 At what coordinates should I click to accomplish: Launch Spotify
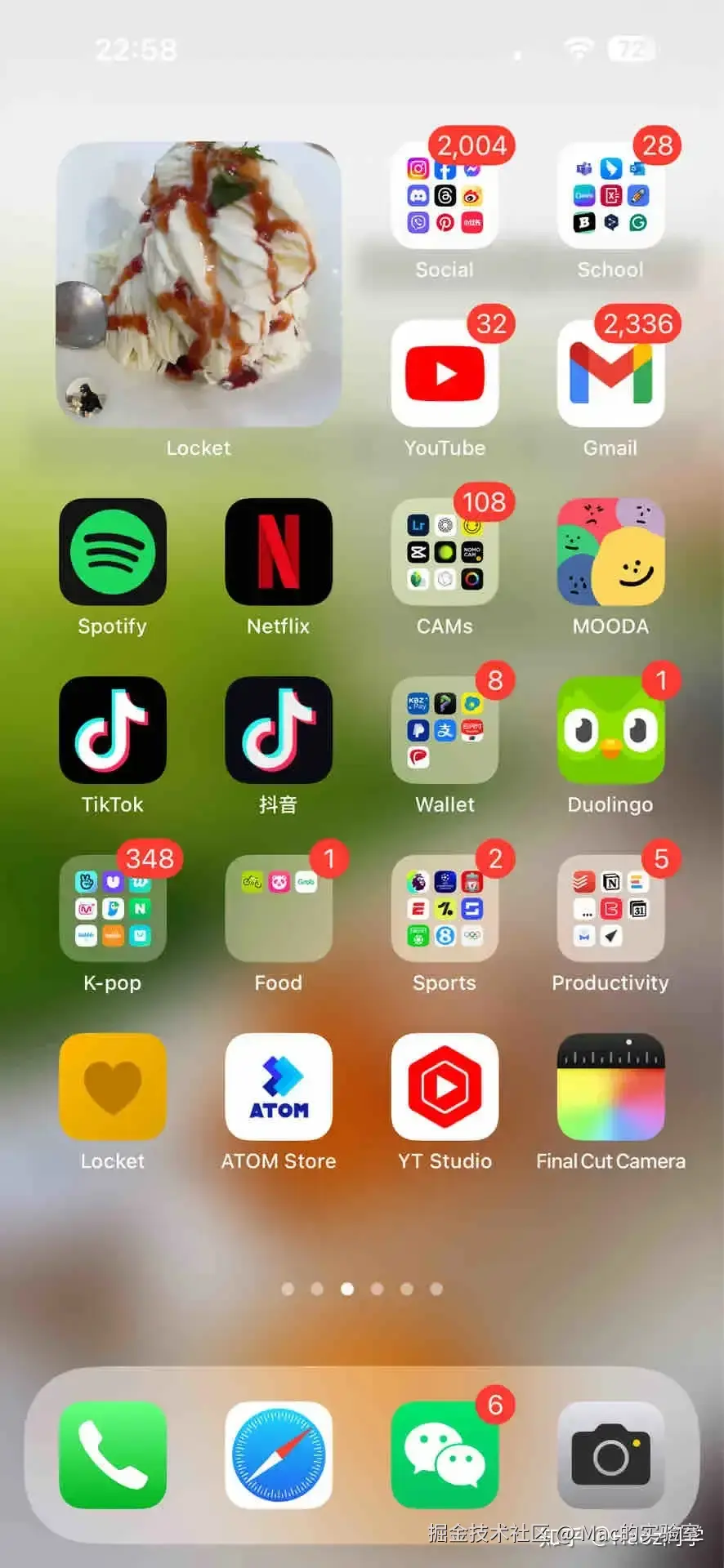[113, 552]
